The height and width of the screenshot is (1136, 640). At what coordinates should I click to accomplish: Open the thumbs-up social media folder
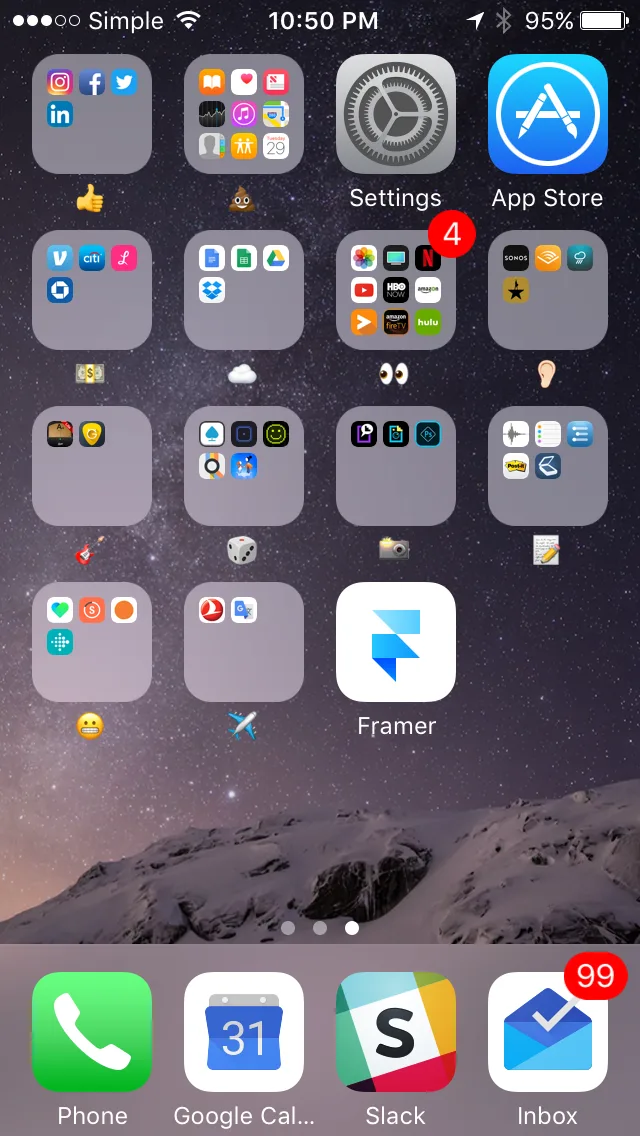tap(92, 114)
